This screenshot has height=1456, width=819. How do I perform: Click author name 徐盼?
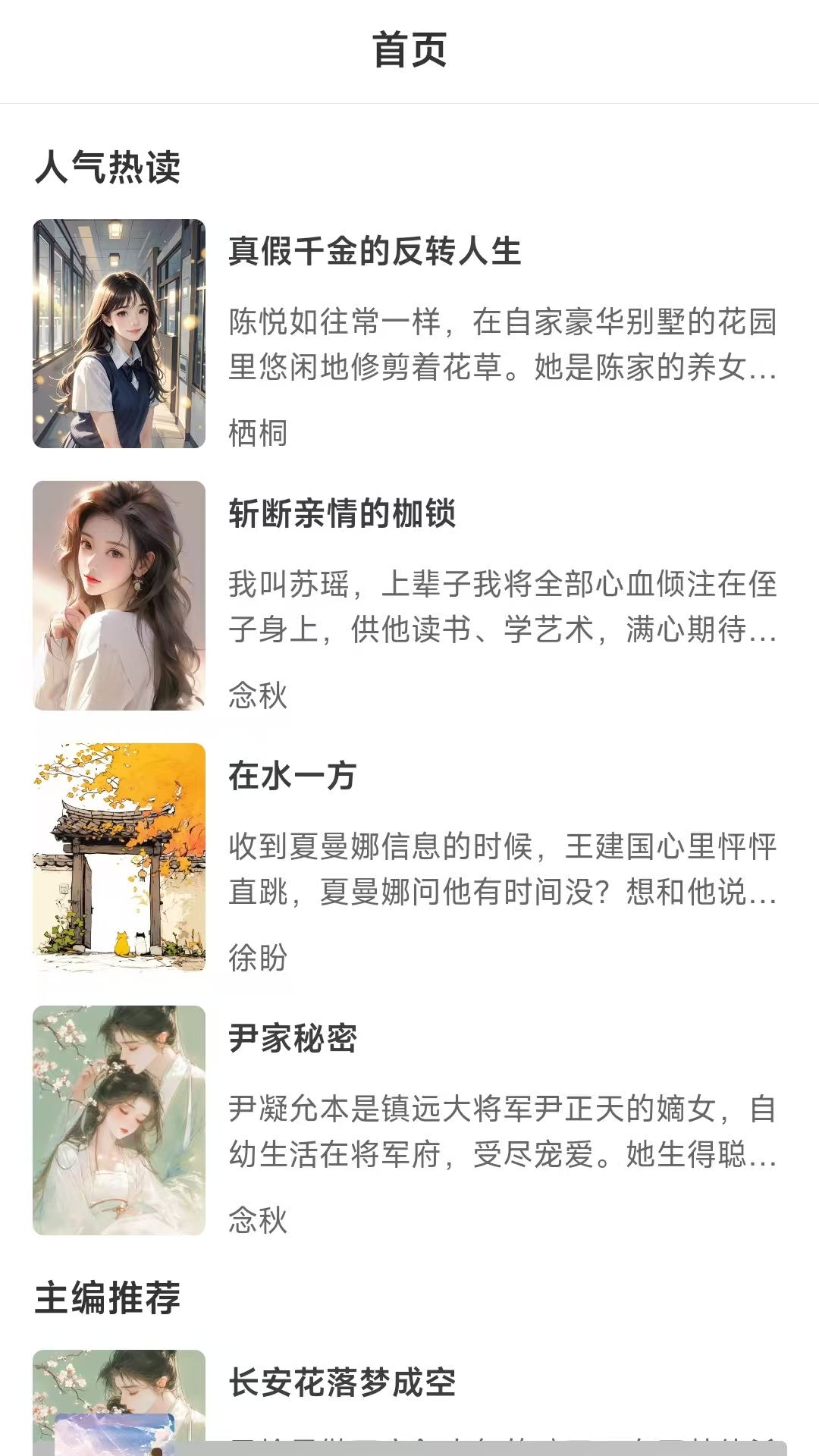coord(258,959)
